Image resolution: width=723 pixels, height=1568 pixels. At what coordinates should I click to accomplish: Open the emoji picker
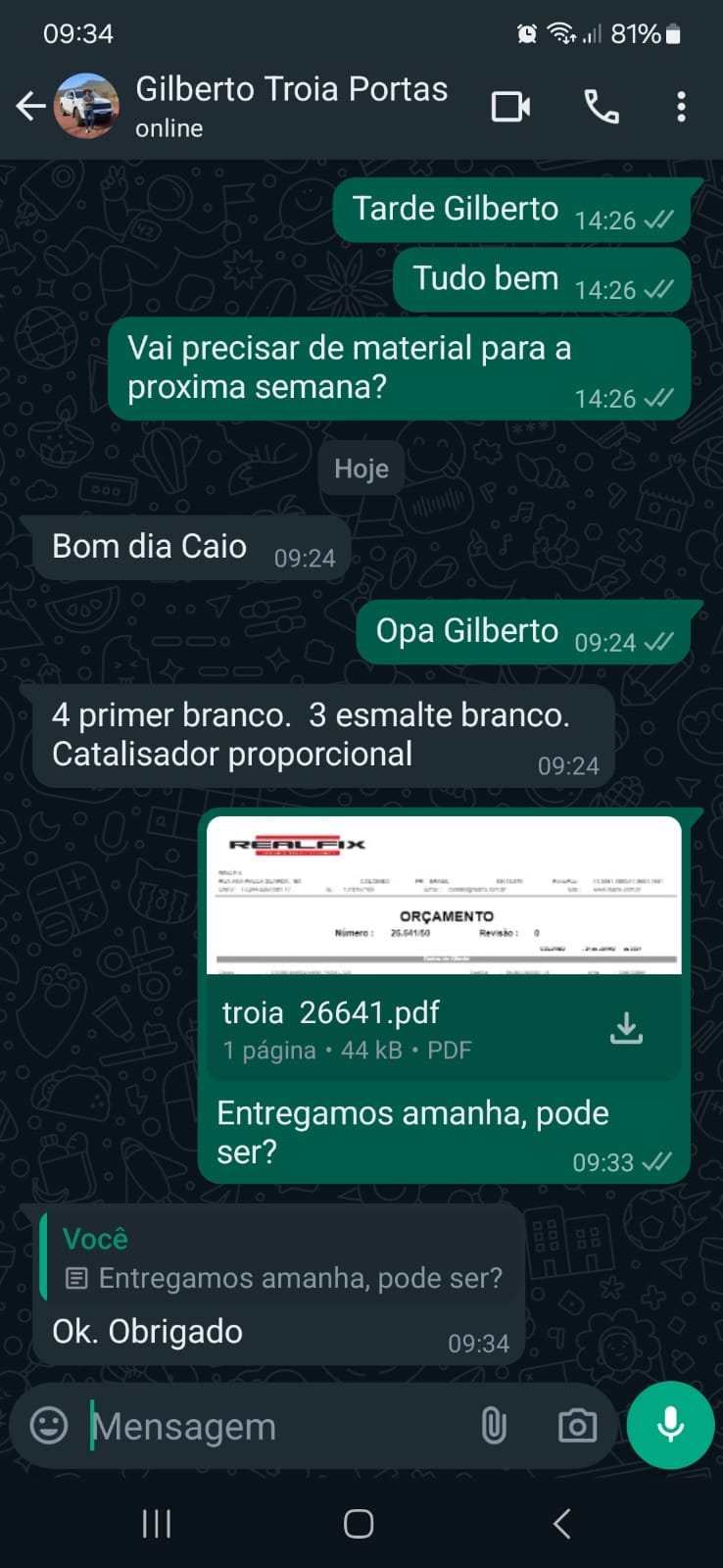49,1426
